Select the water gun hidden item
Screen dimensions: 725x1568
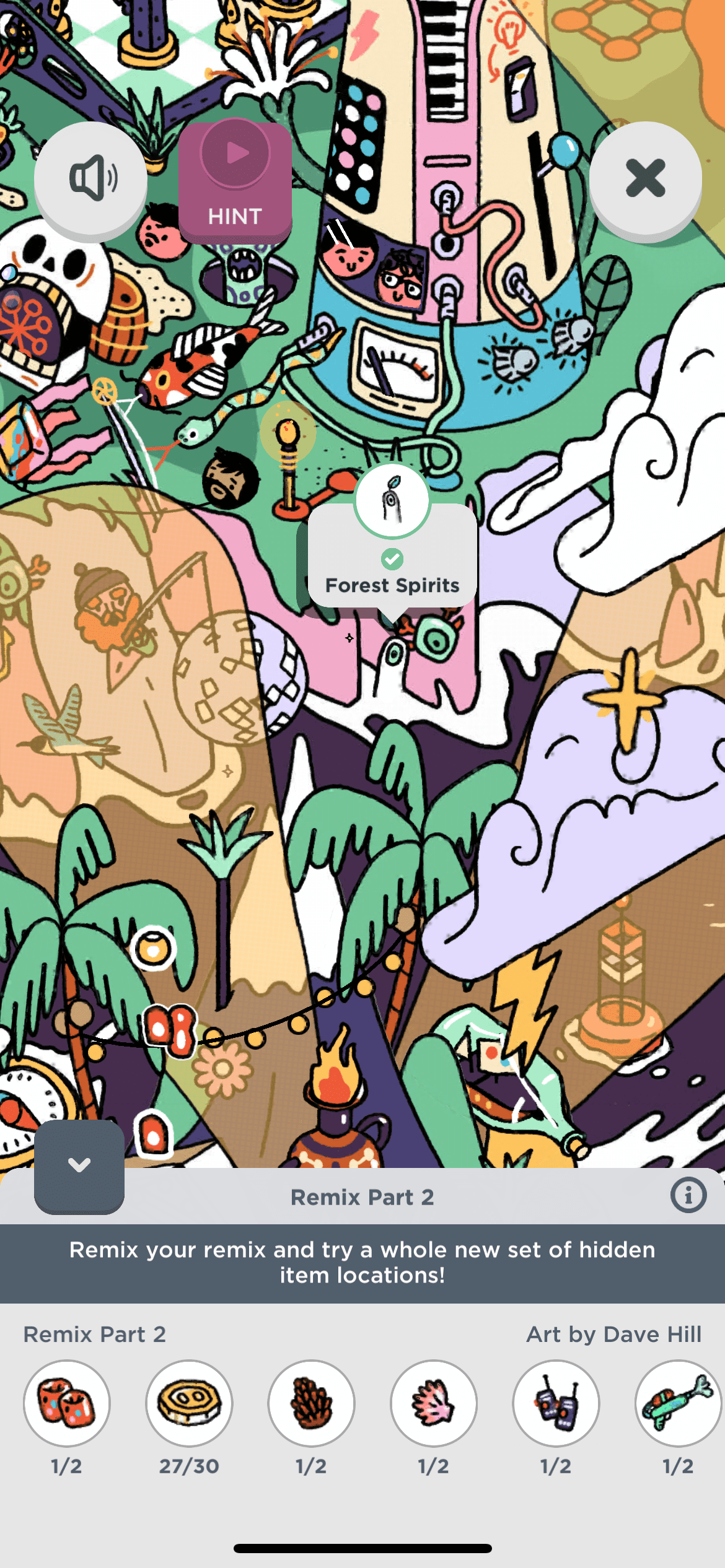[x=678, y=1403]
